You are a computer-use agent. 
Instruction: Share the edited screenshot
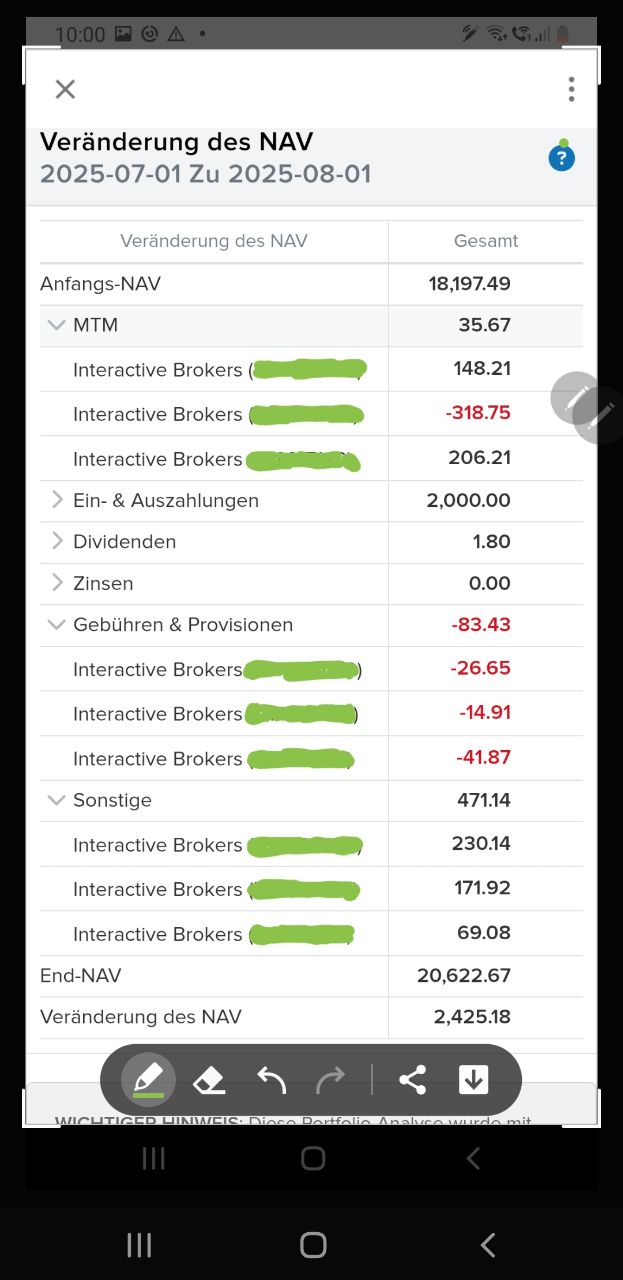coord(412,1079)
